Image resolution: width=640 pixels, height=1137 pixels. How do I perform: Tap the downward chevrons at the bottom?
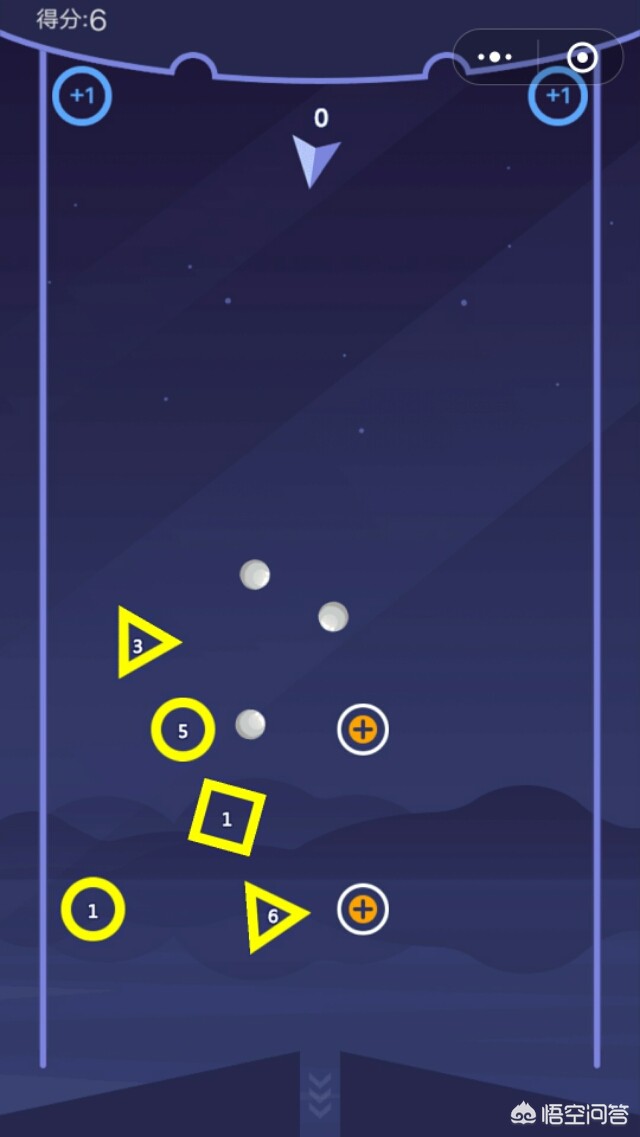[x=320, y=1095]
